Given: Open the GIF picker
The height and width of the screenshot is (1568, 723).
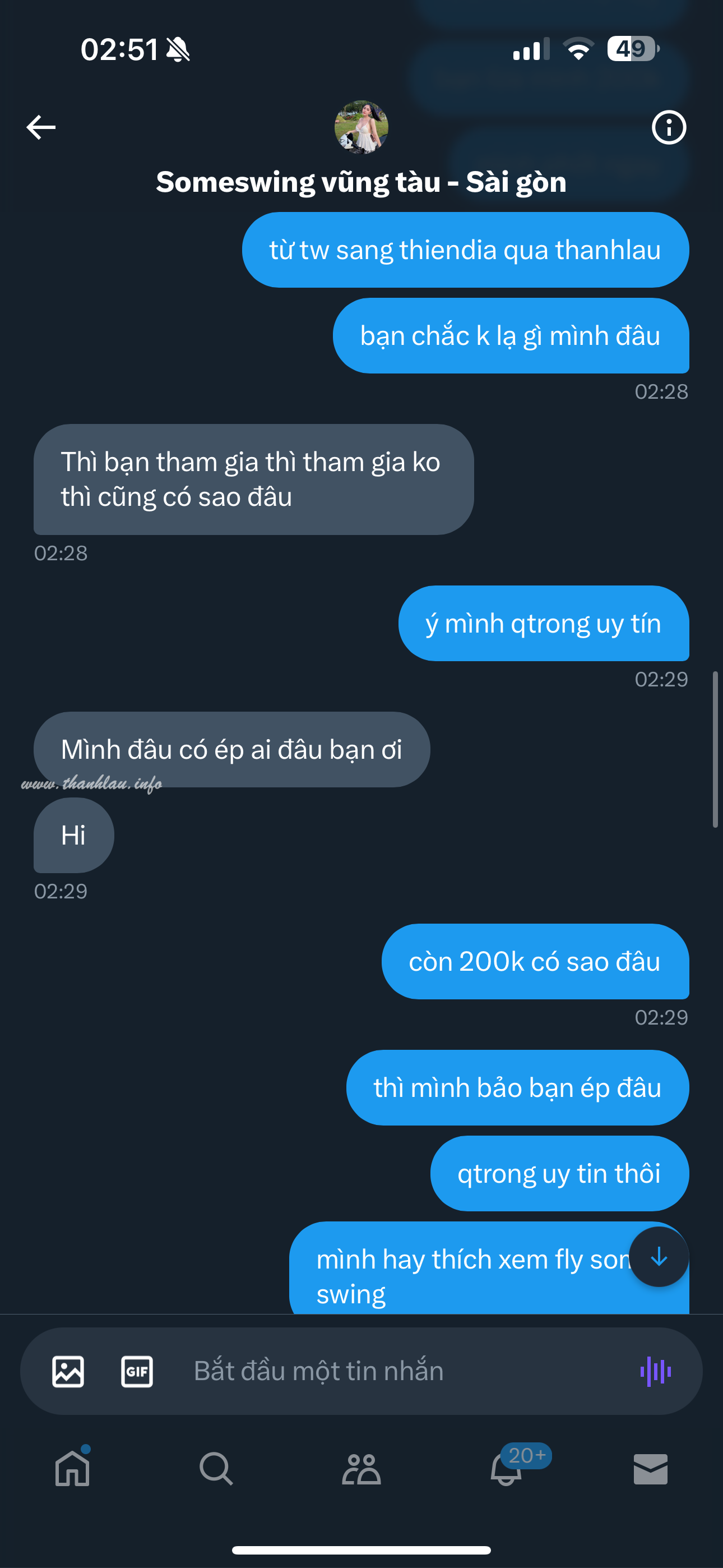Looking at the screenshot, I should pos(137,1371).
